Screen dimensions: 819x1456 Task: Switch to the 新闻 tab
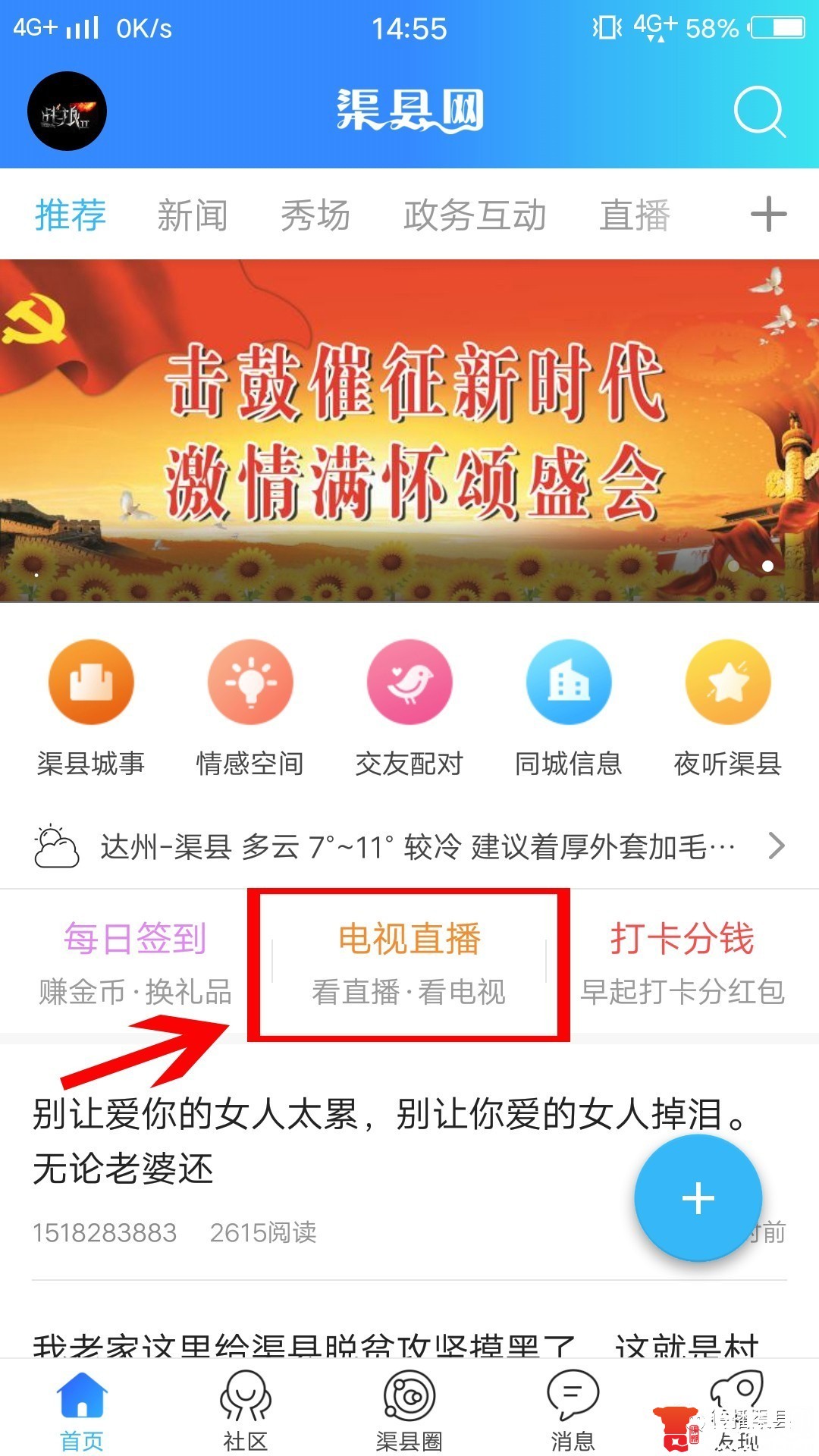click(192, 215)
